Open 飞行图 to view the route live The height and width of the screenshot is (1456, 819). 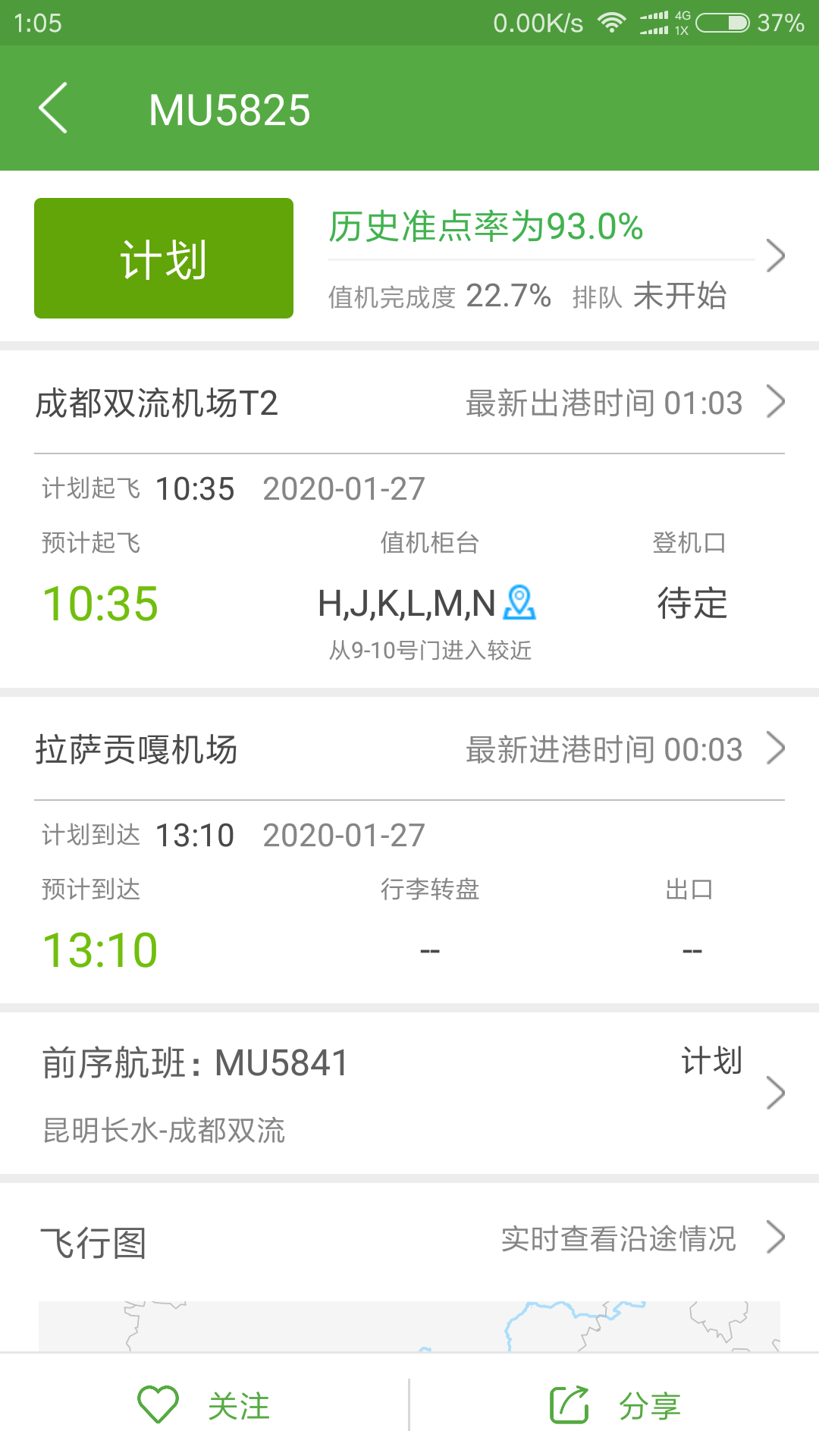click(x=409, y=1241)
